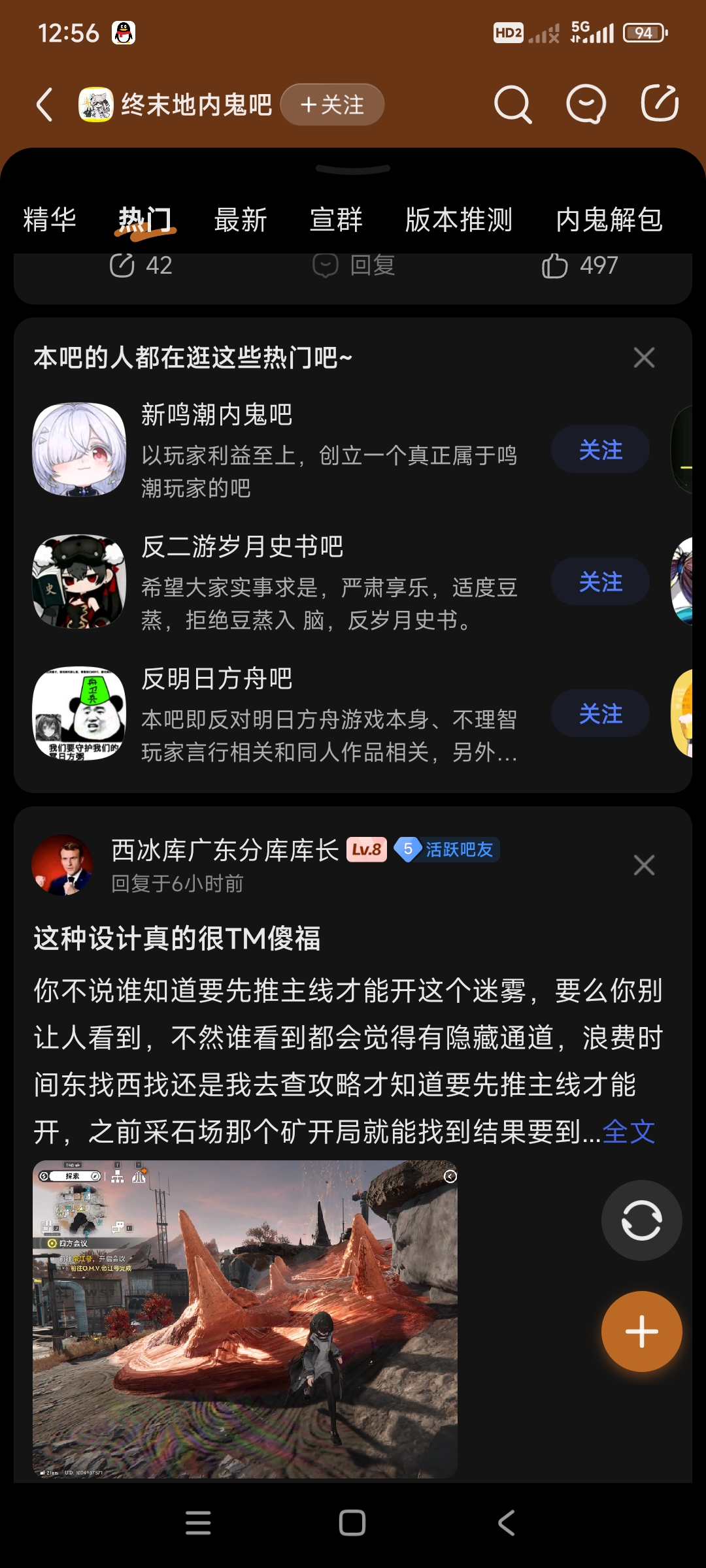
Task: Dismiss the post by 西冰库广东分库库长
Action: tap(644, 865)
